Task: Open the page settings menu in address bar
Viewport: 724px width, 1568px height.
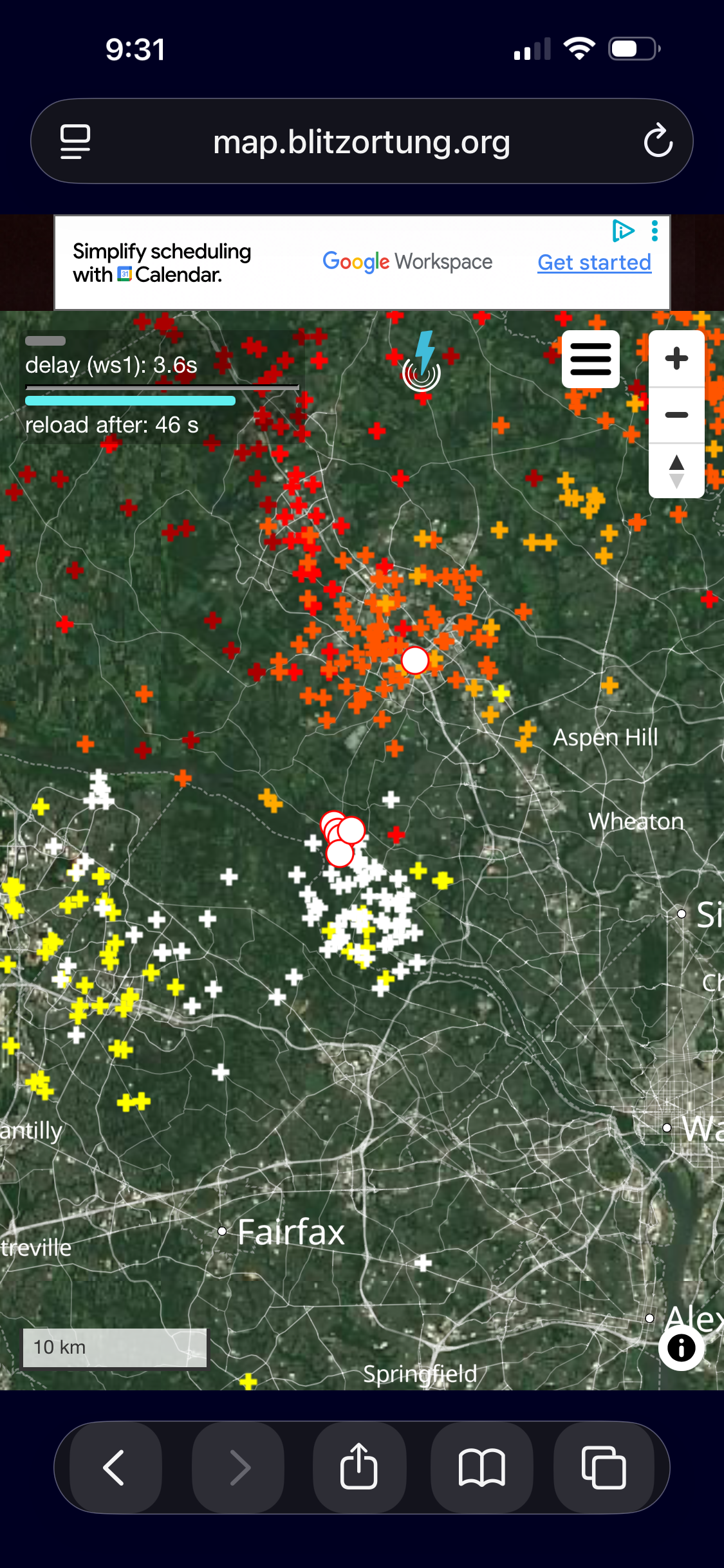Action: 75,141
